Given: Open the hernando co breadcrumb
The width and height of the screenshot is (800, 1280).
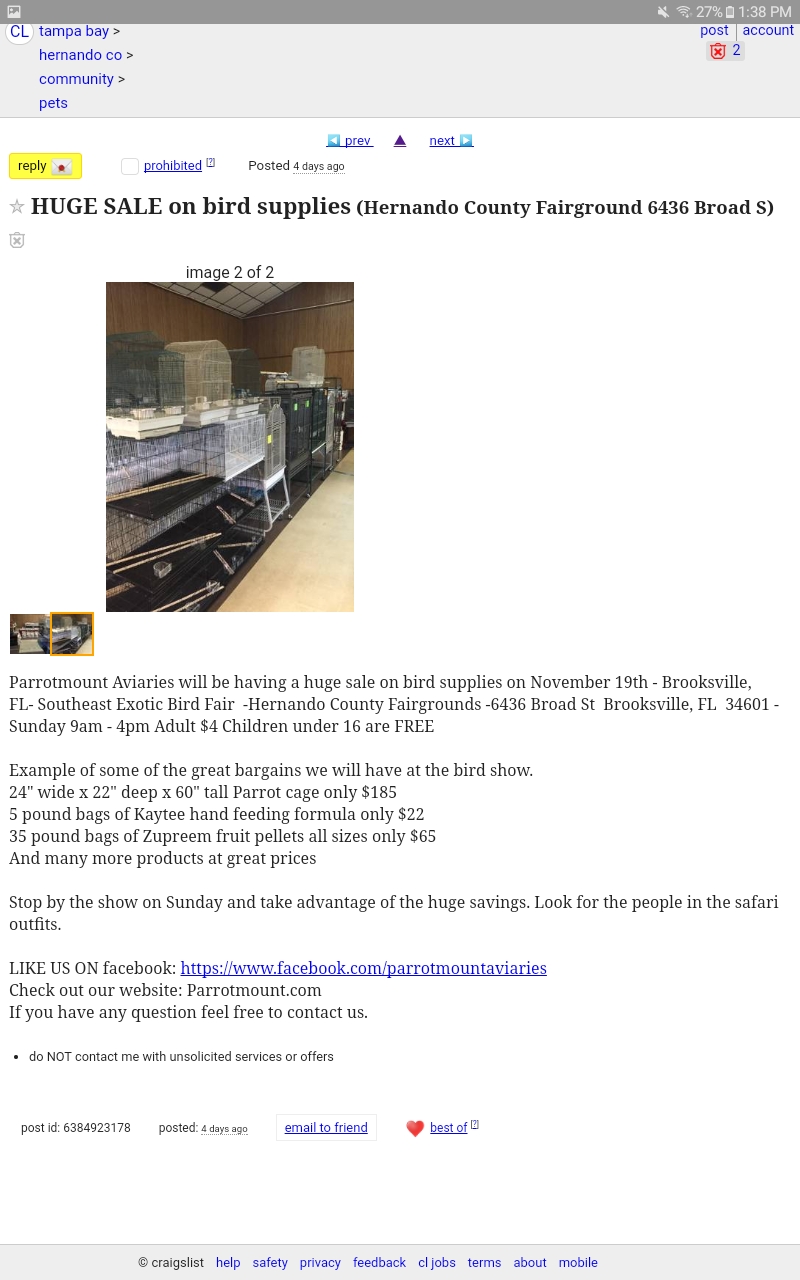Looking at the screenshot, I should [80, 55].
